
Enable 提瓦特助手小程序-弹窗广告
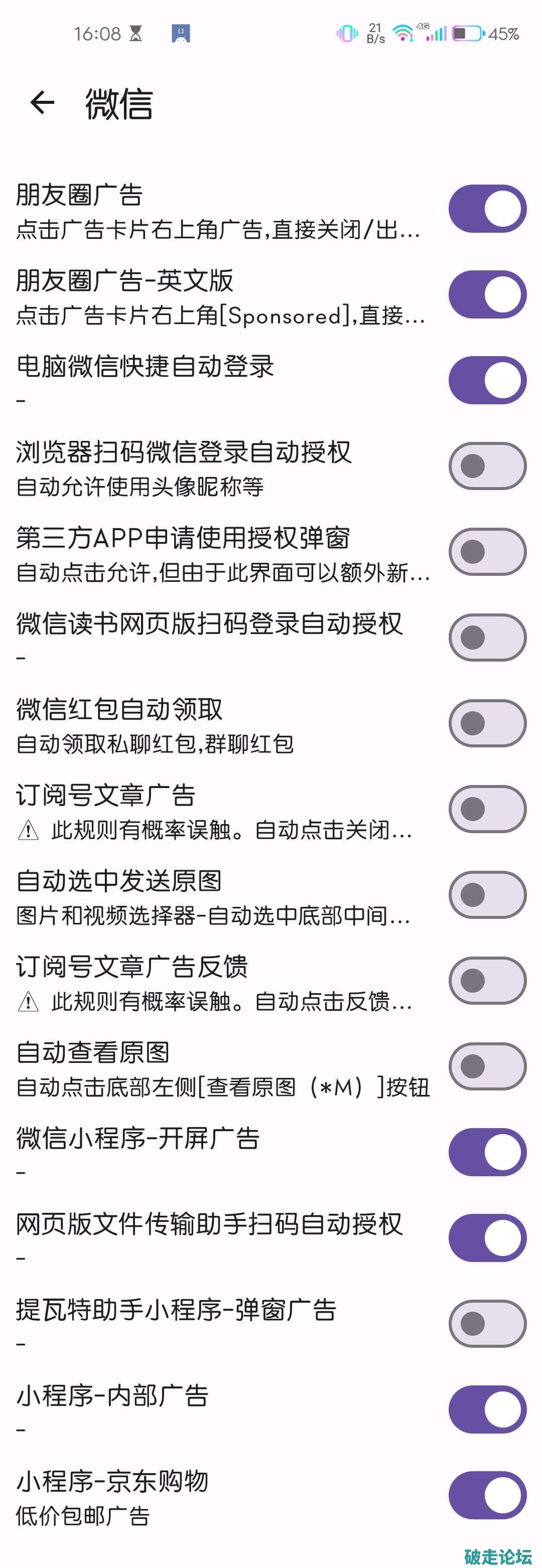click(487, 1325)
